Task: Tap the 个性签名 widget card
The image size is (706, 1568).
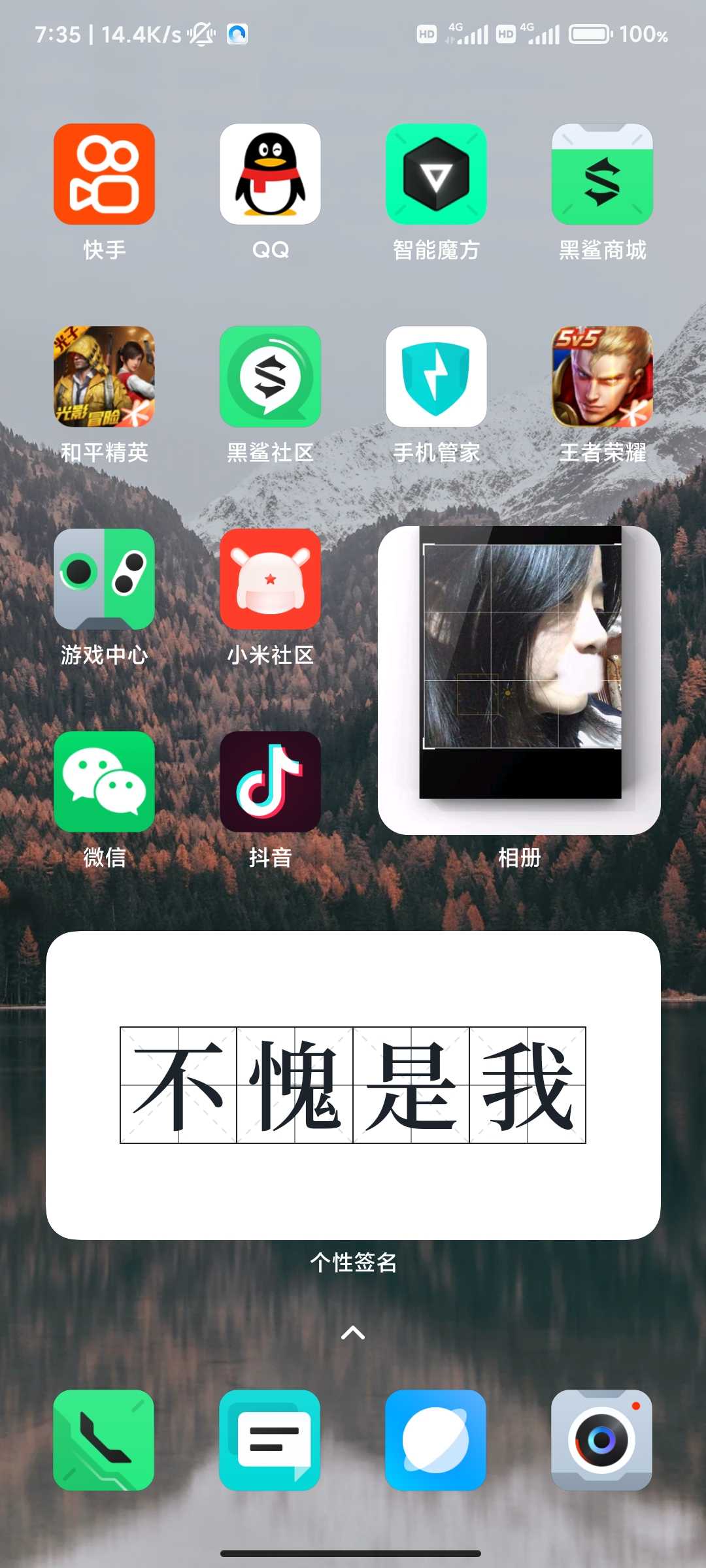Action: click(353, 1085)
